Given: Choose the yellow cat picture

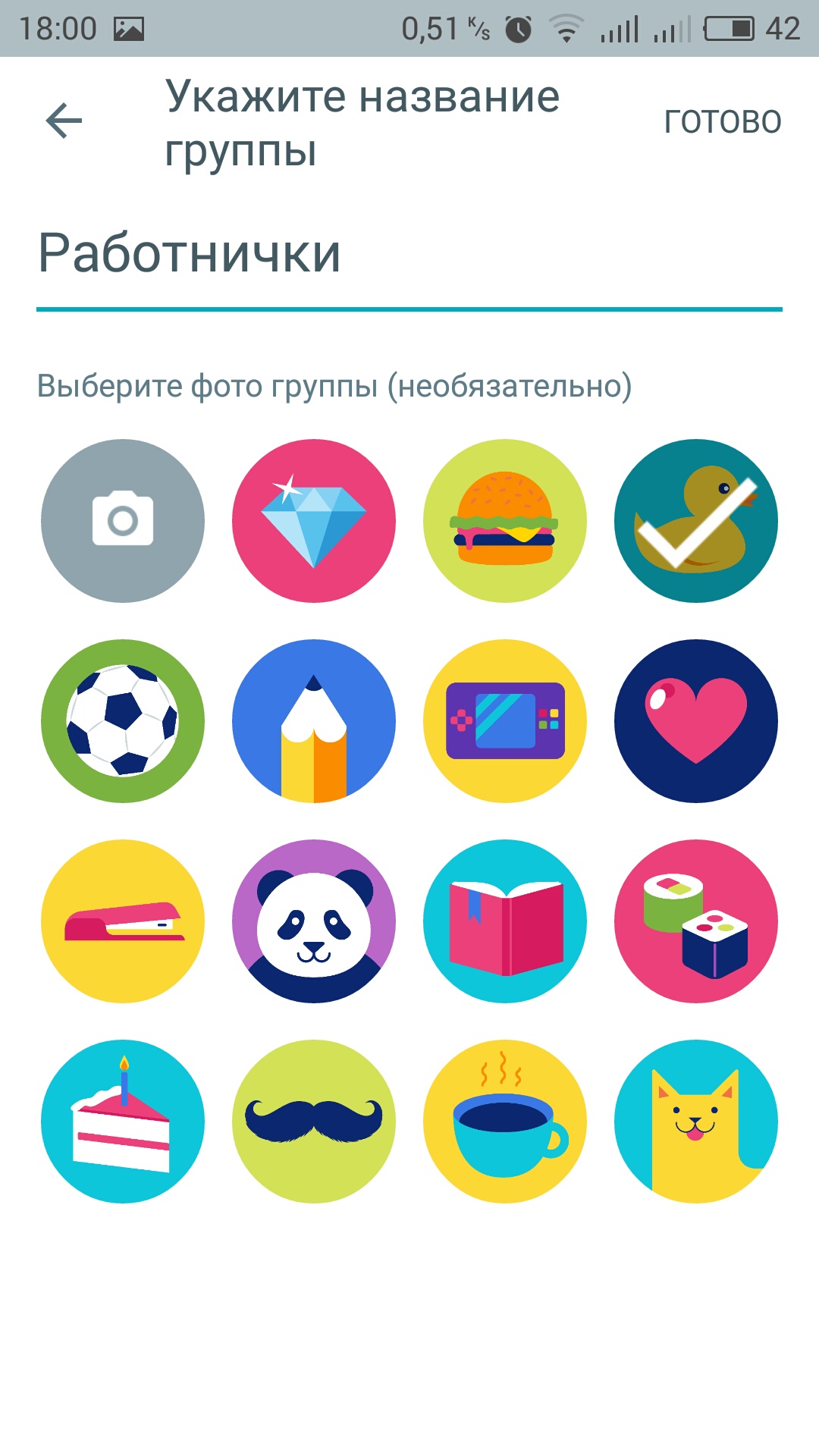Looking at the screenshot, I should point(696,1122).
